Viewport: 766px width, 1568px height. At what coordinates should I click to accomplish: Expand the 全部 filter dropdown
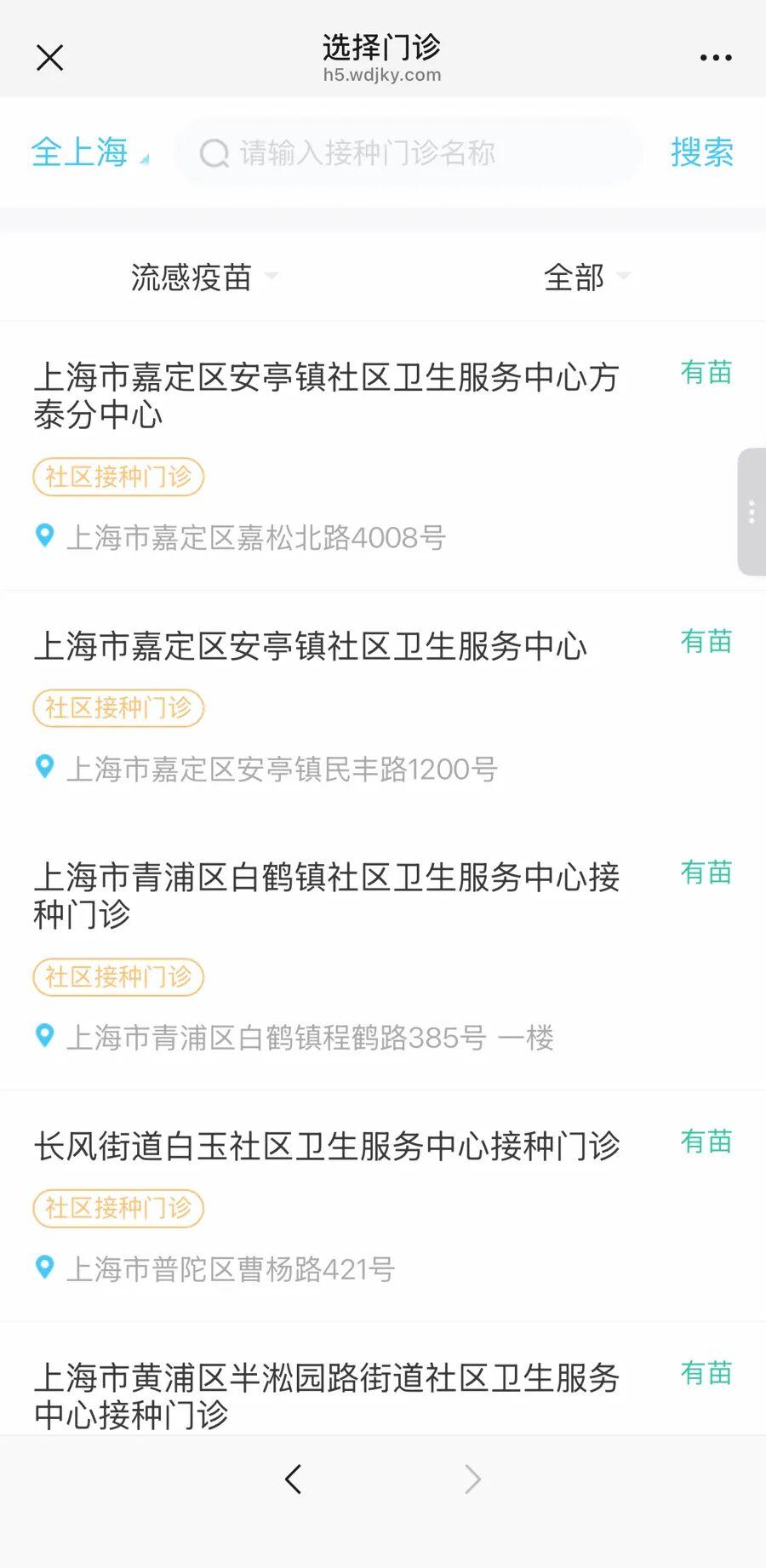(586, 278)
